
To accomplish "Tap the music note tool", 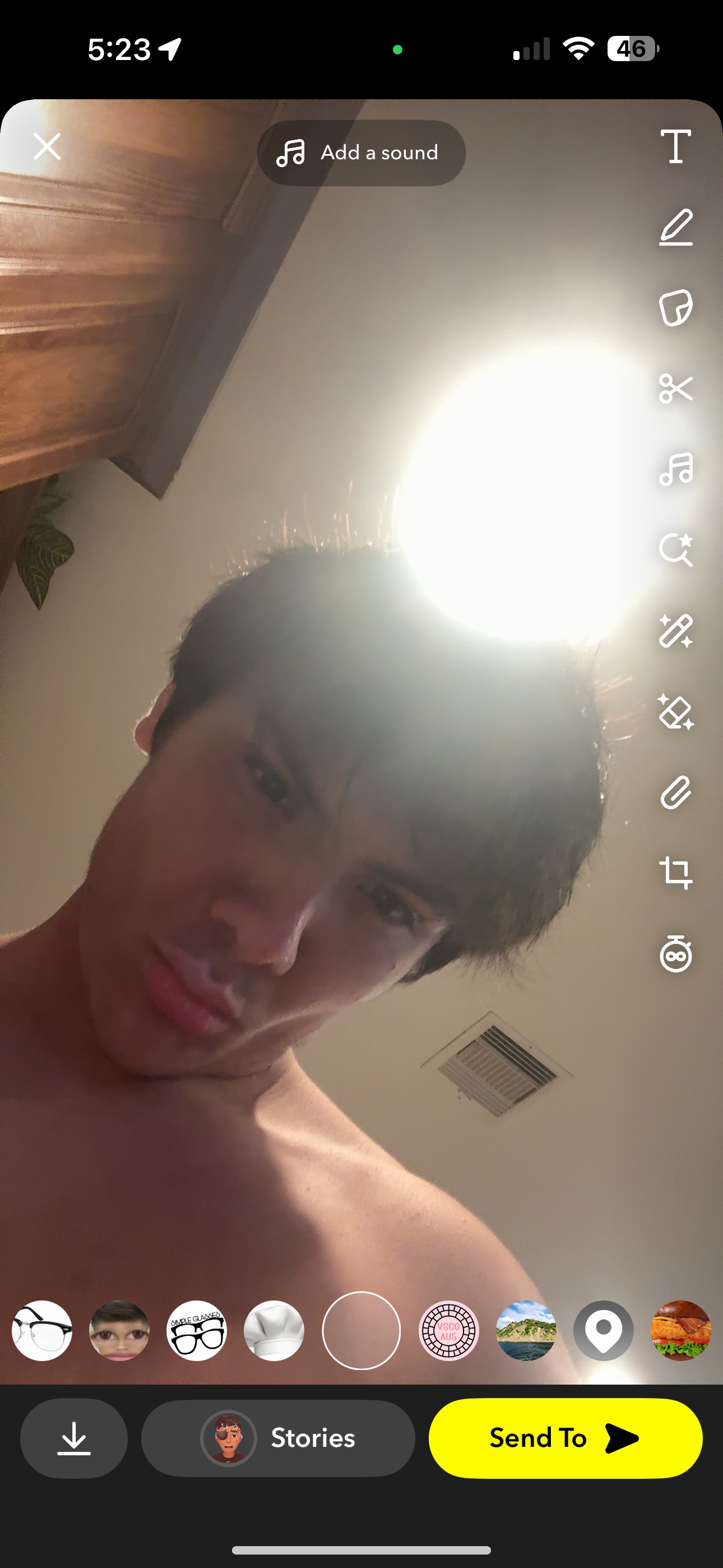I will pos(675,469).
